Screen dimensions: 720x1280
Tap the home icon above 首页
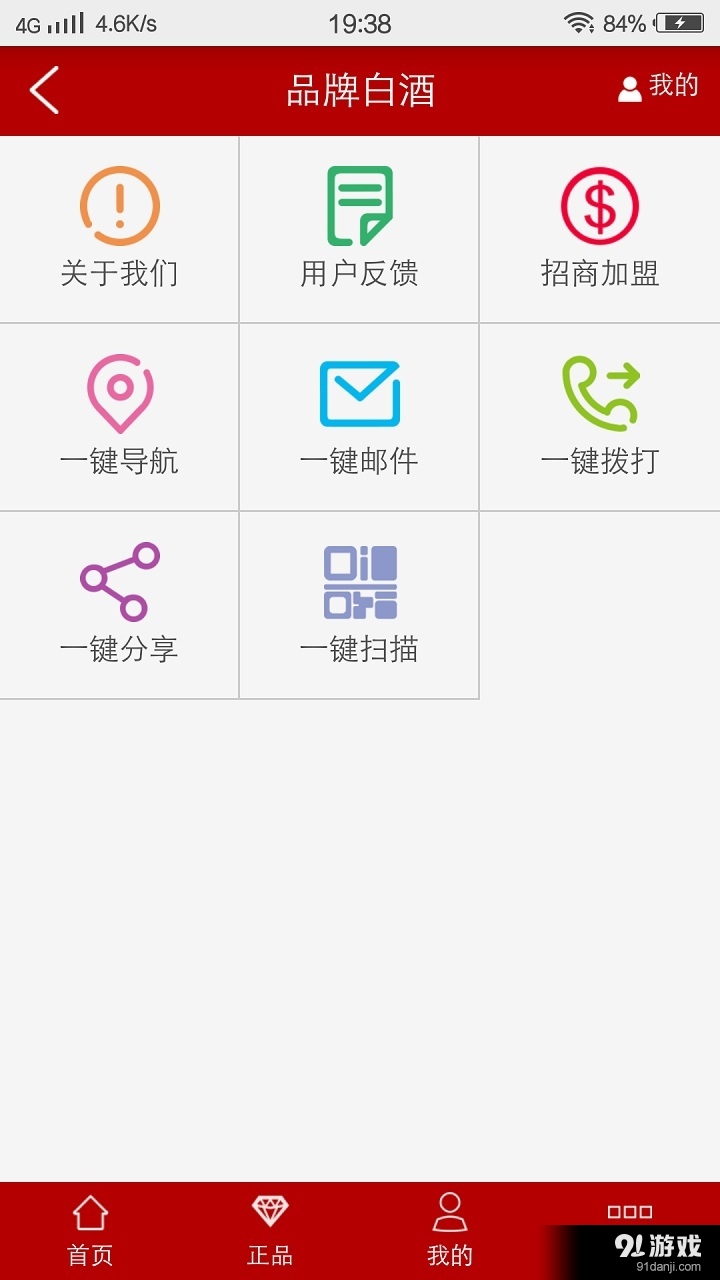point(90,1213)
